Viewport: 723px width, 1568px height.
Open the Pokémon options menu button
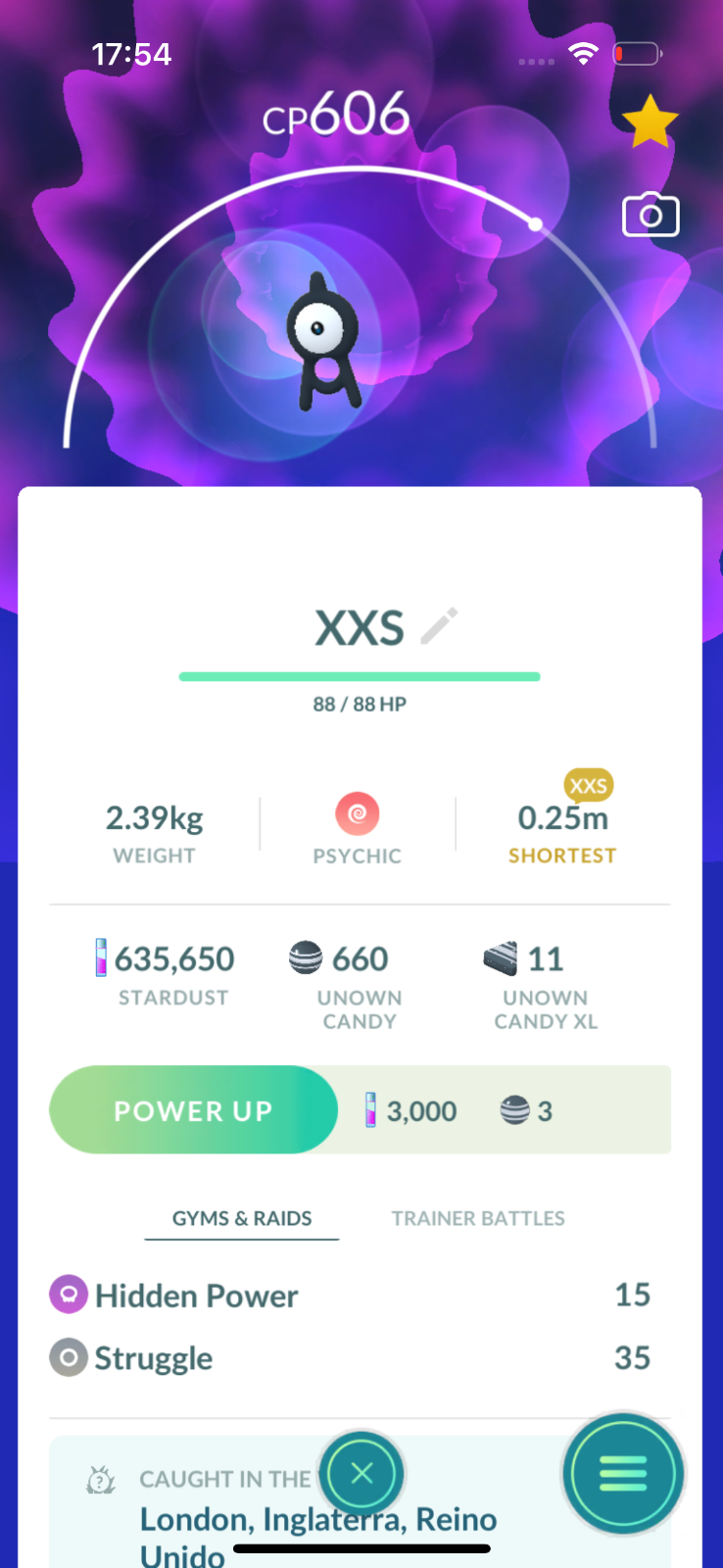(623, 1473)
